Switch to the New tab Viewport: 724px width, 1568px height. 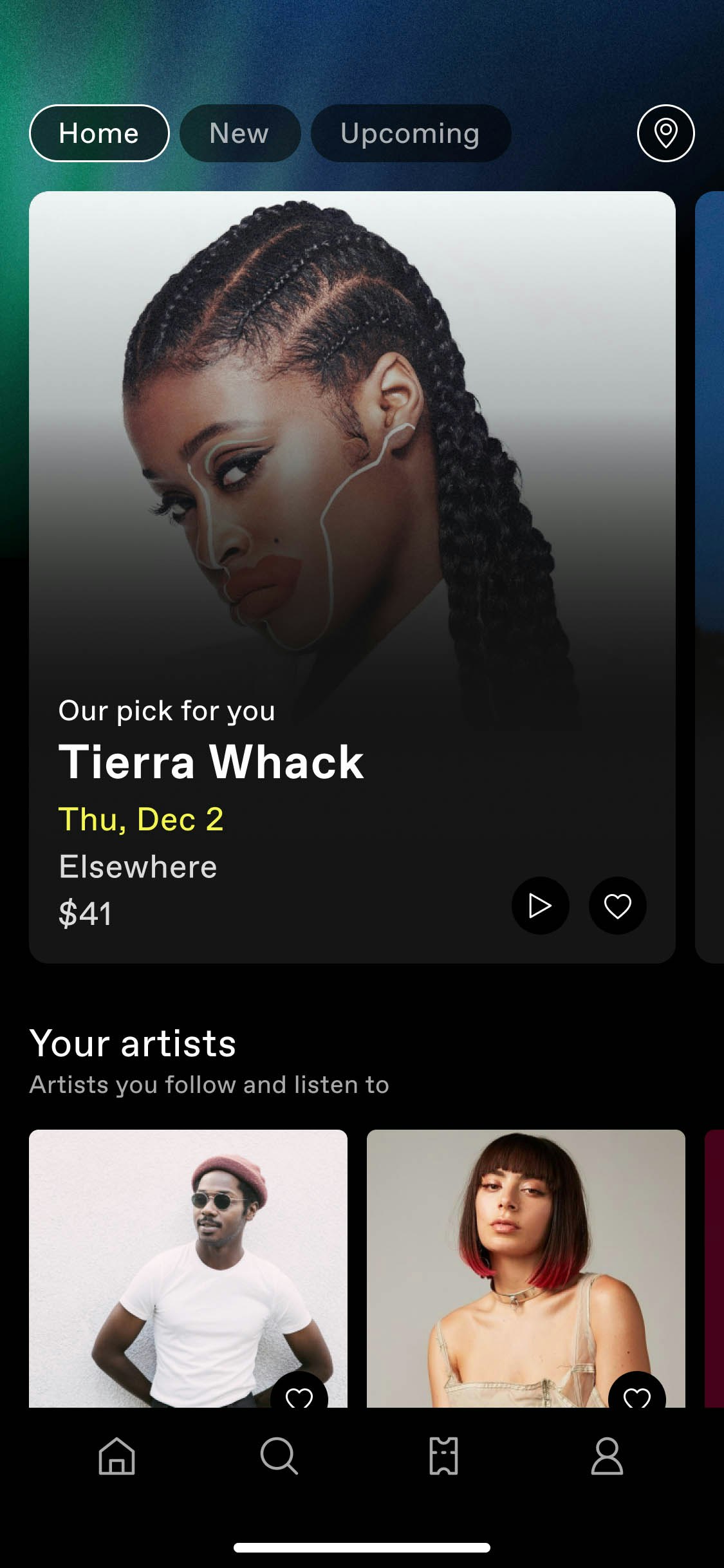click(239, 133)
